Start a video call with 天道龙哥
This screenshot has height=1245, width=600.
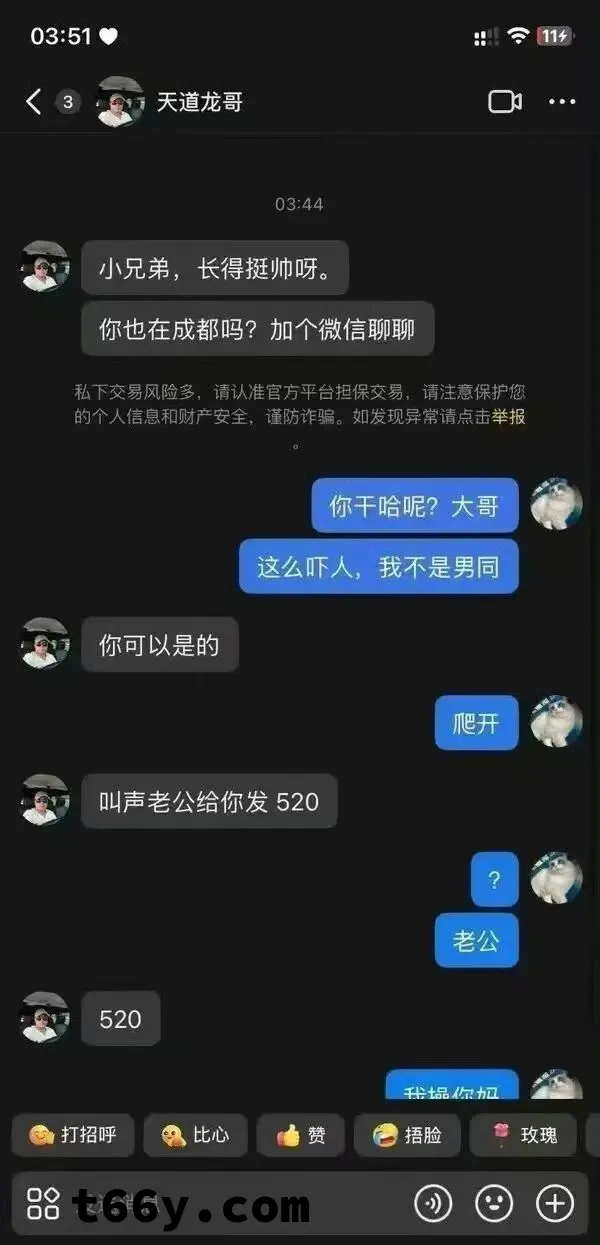505,101
